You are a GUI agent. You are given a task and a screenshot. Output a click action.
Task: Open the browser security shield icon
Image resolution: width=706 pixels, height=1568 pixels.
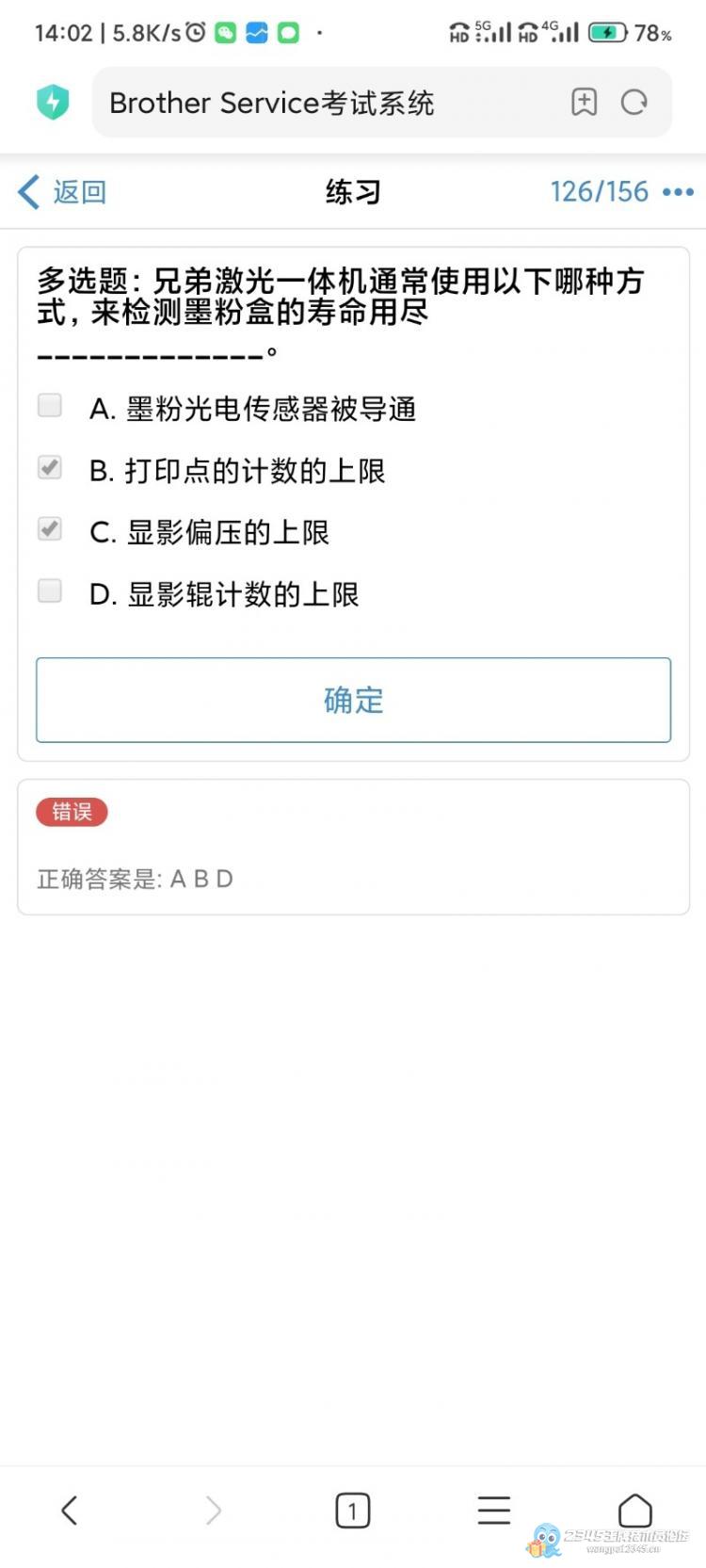click(53, 102)
